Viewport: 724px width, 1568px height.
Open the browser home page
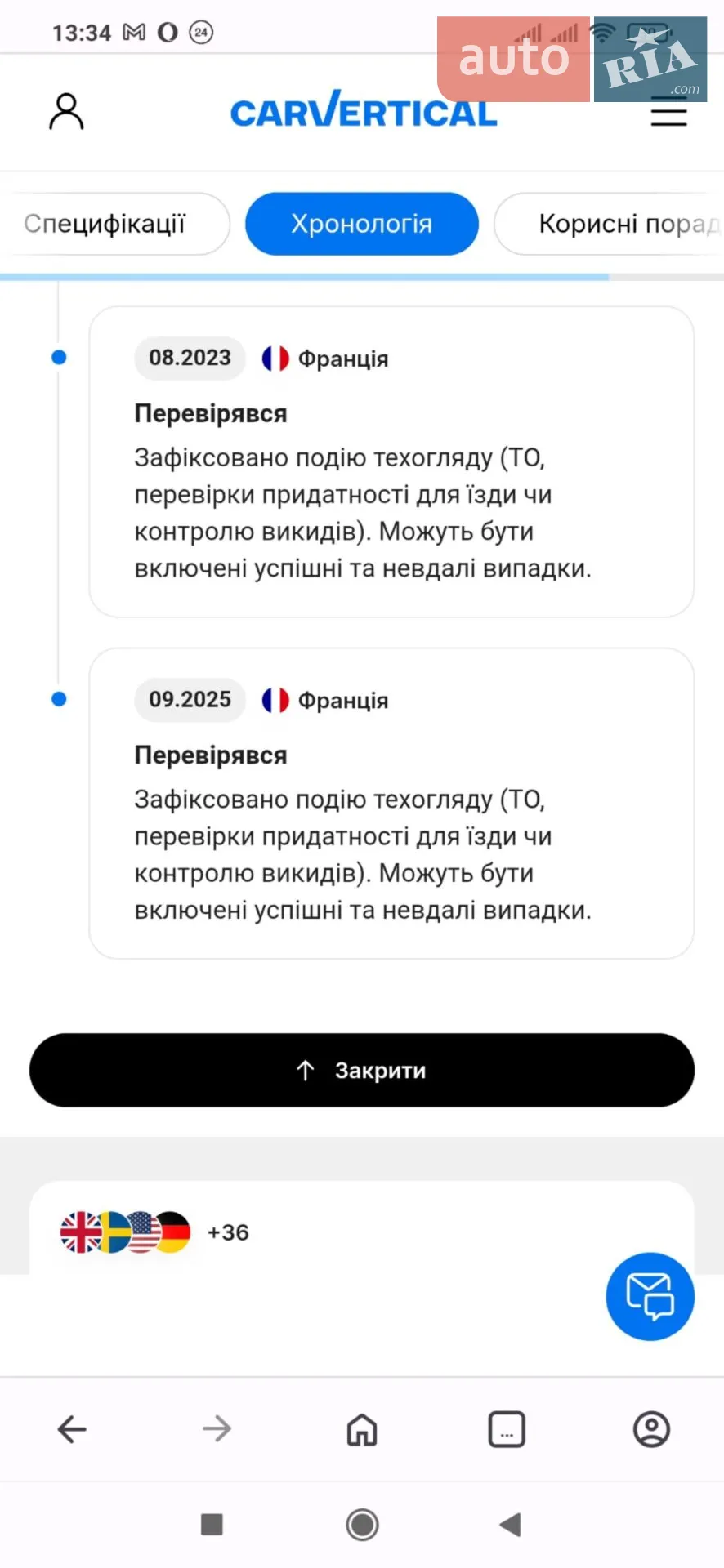click(362, 1429)
